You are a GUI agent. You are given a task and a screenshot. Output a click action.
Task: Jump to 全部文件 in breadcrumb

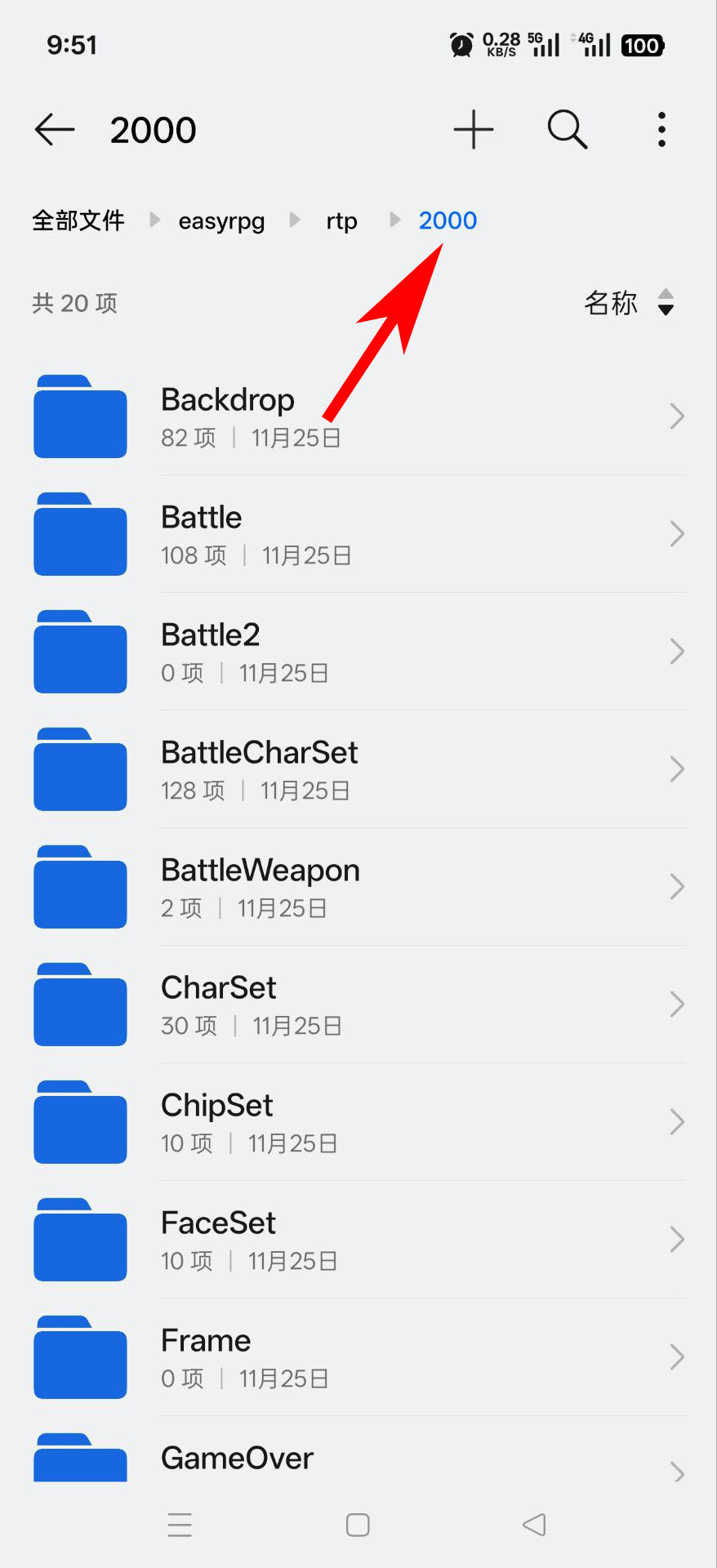78,220
